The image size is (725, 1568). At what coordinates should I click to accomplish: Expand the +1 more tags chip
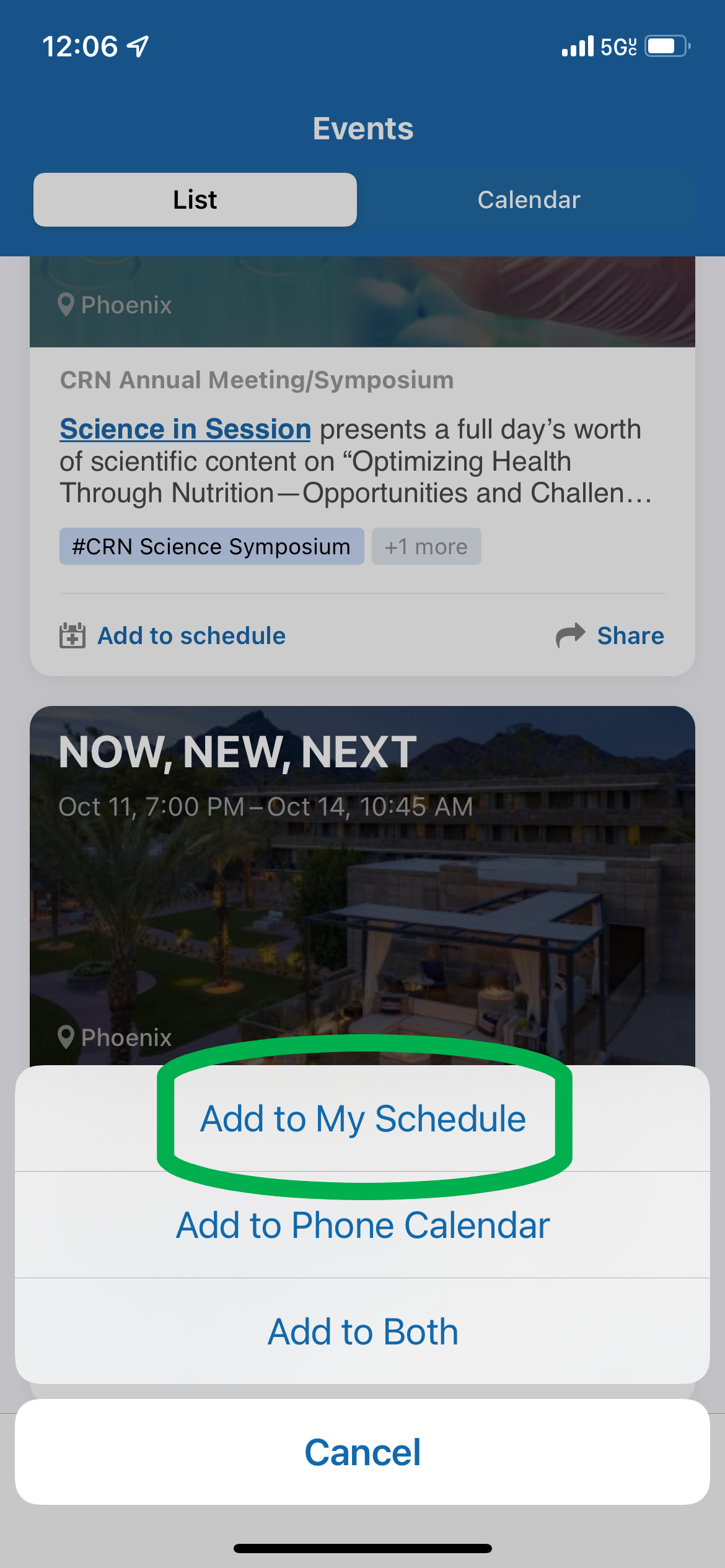(426, 546)
